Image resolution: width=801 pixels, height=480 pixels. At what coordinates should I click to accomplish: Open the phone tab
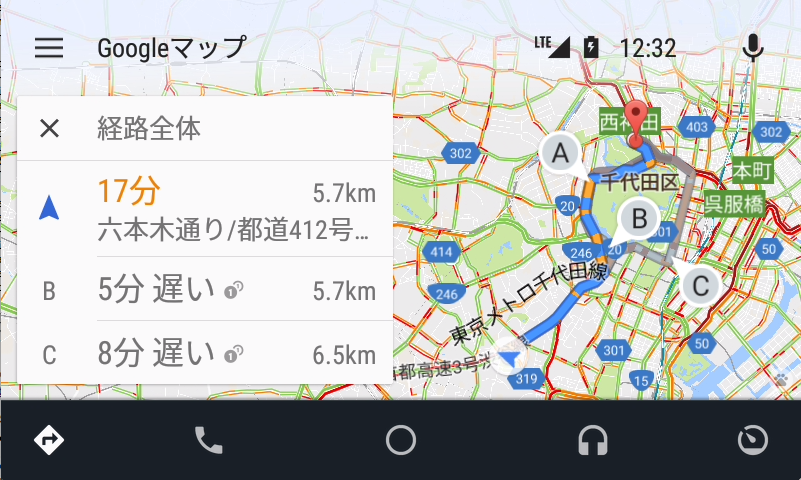pos(208,440)
